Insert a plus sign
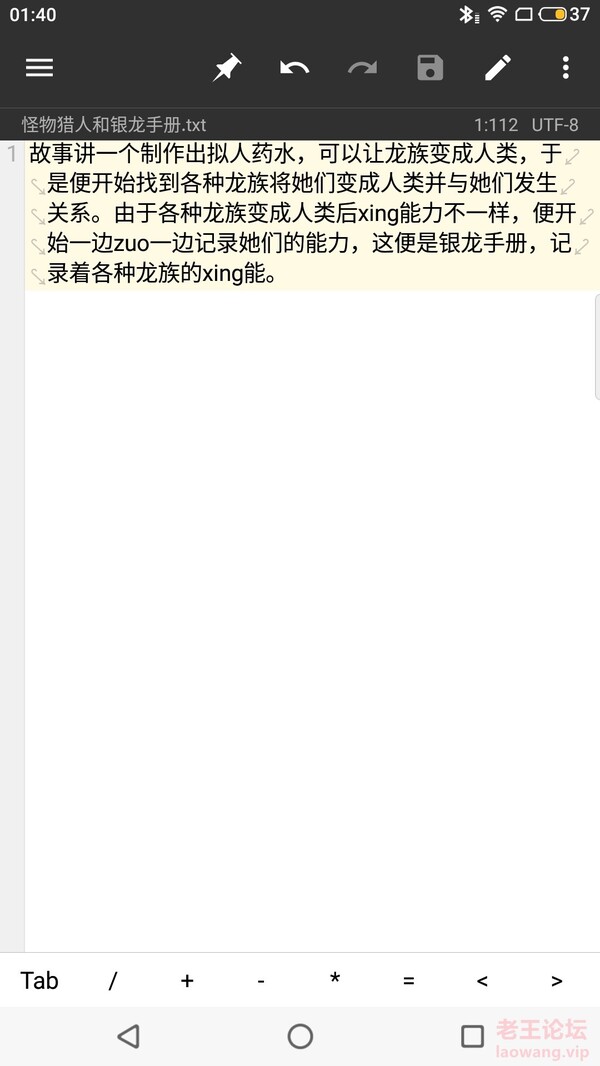Image resolution: width=600 pixels, height=1066 pixels. (x=187, y=981)
